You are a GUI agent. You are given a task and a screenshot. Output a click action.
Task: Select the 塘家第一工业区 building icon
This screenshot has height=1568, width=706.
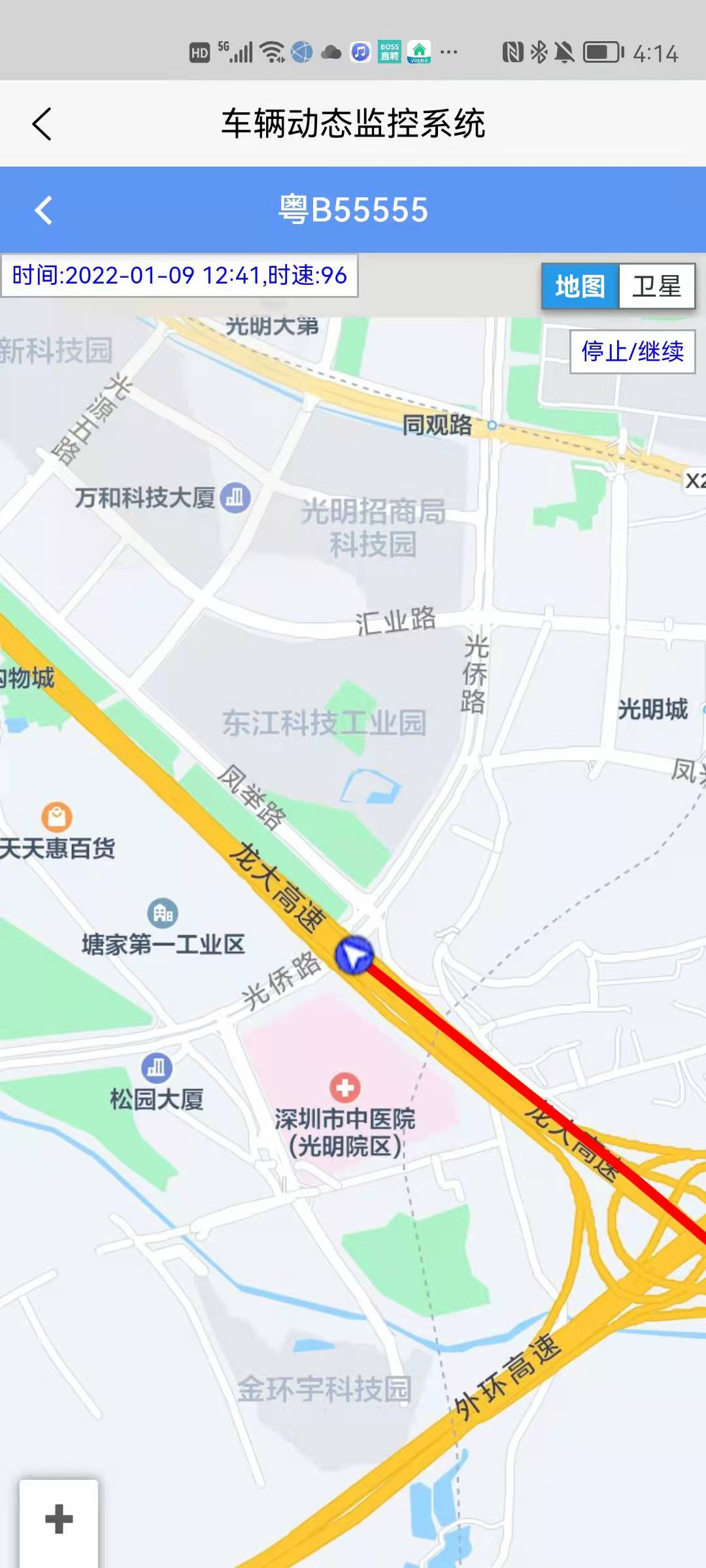tap(162, 913)
